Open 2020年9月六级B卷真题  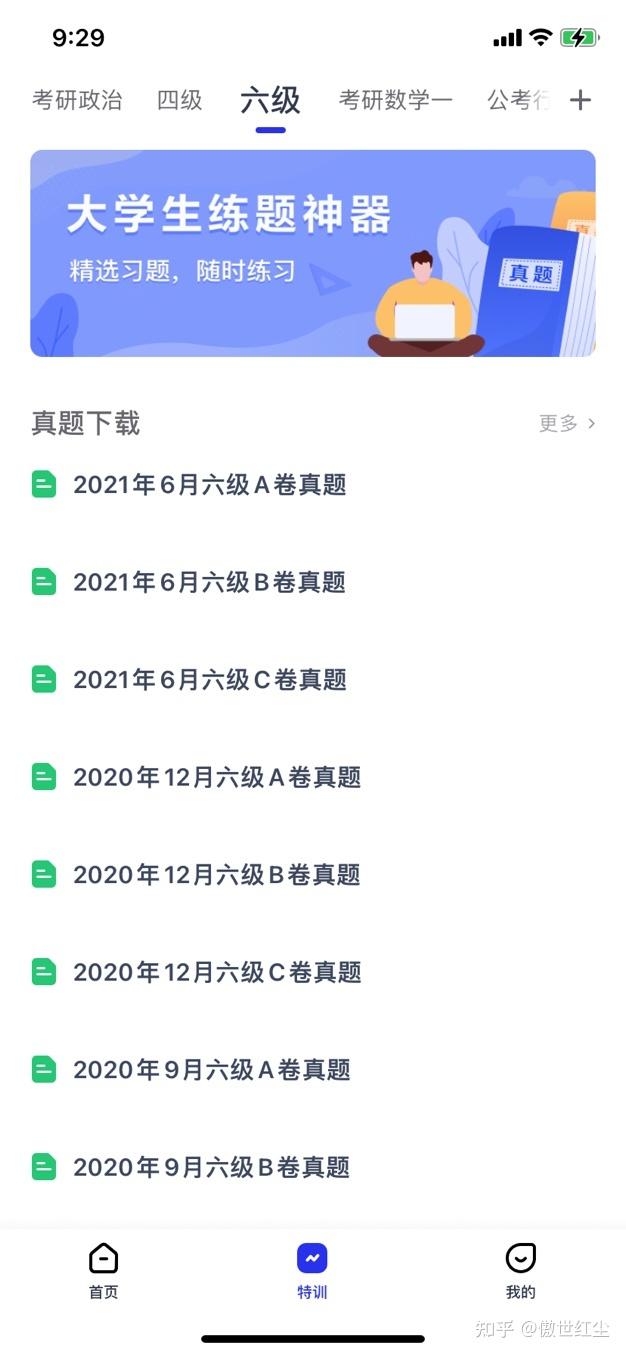click(x=212, y=1167)
